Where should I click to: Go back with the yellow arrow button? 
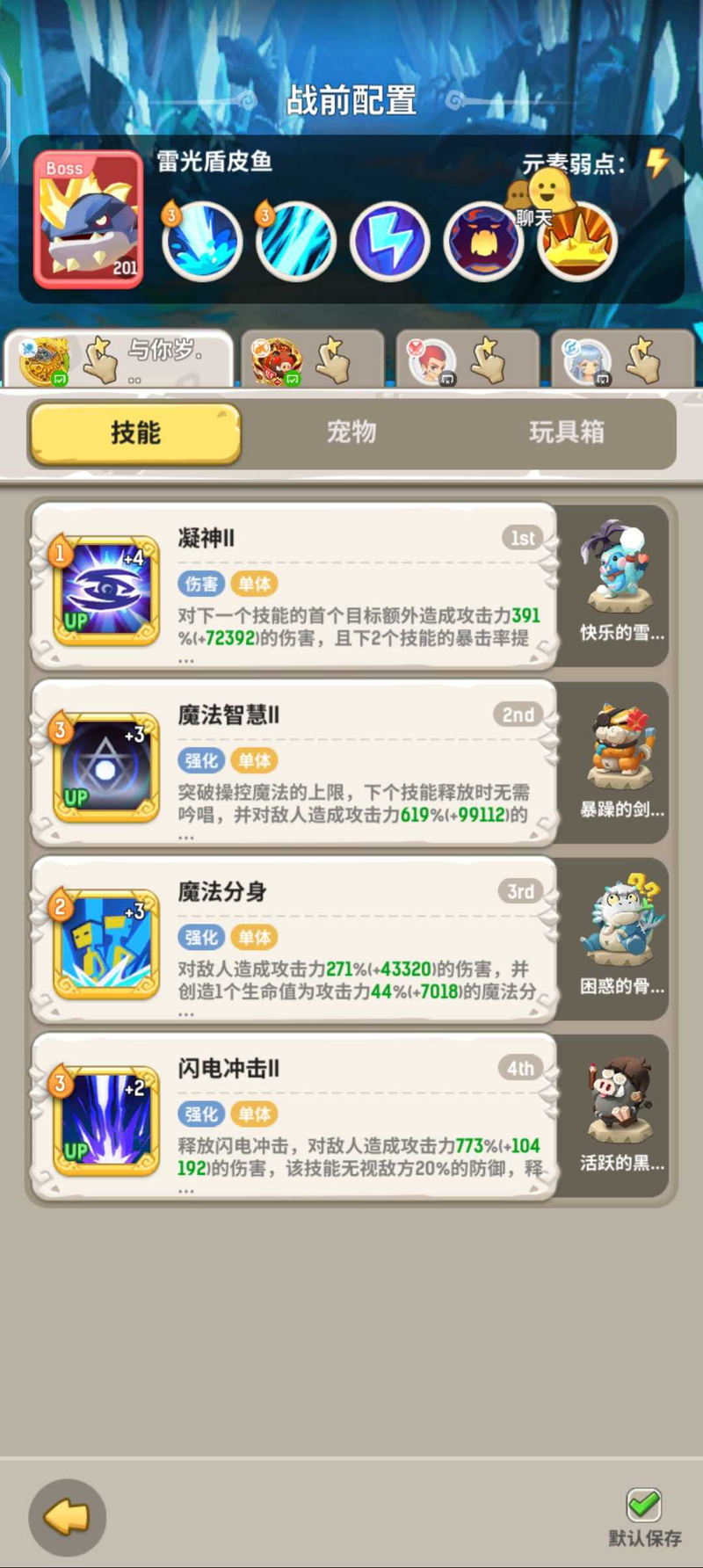pos(68,1517)
